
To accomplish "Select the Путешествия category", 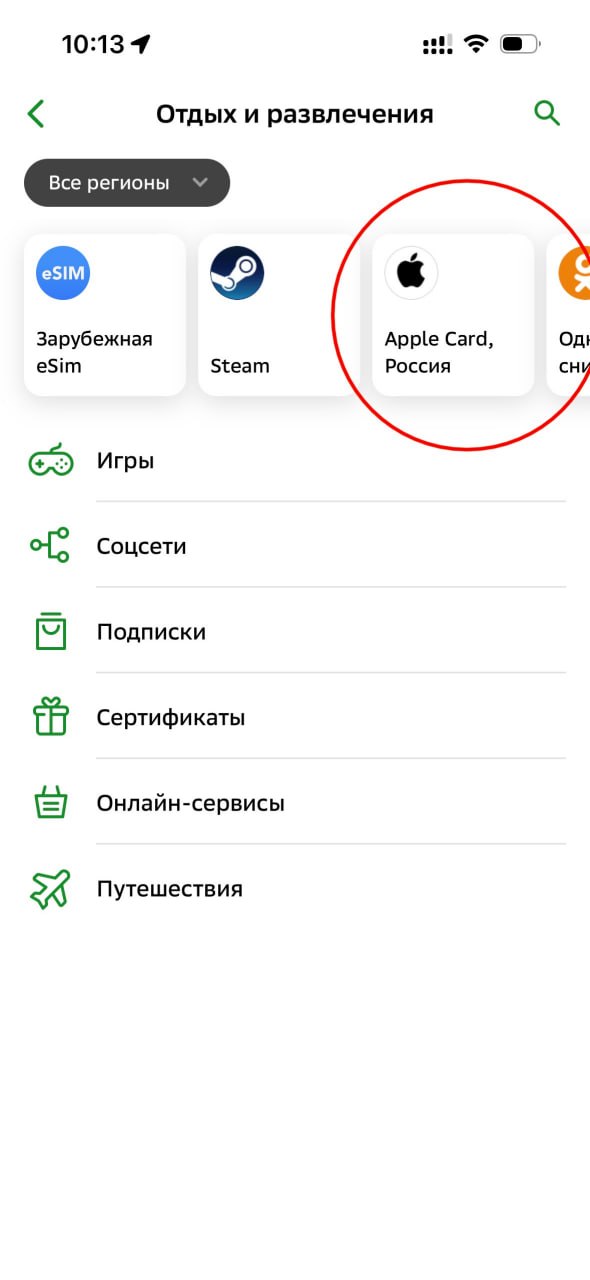I will [295, 888].
